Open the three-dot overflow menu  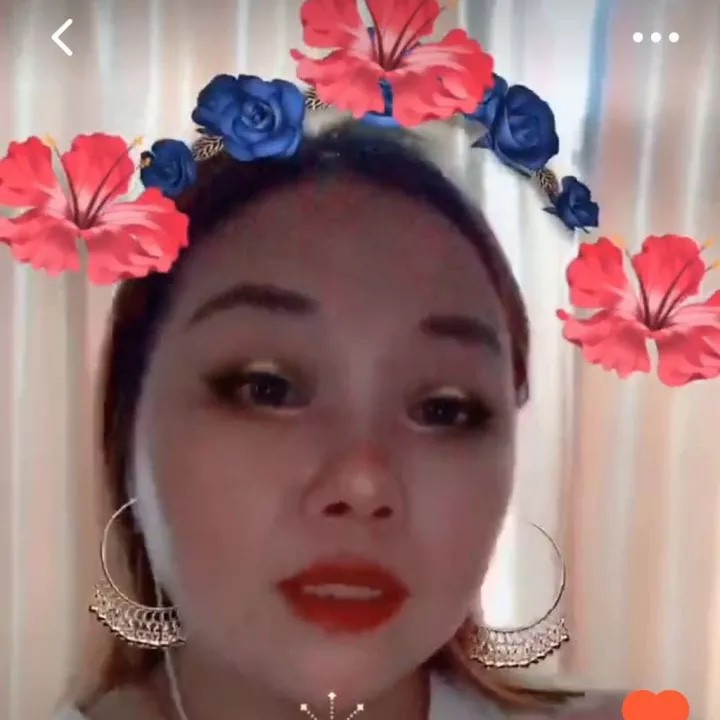coord(655,37)
